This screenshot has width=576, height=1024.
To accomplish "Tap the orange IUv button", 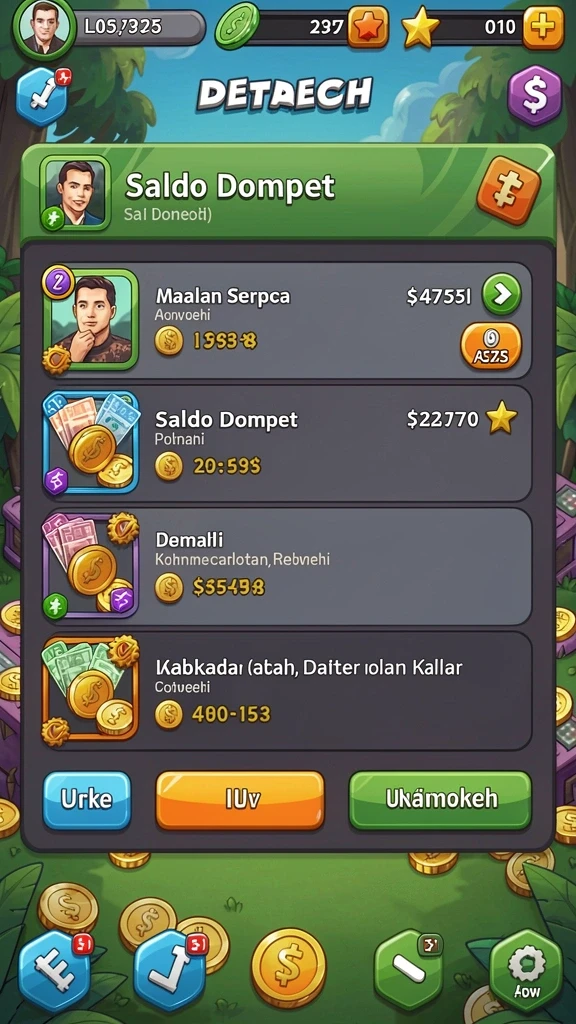I will click(240, 800).
